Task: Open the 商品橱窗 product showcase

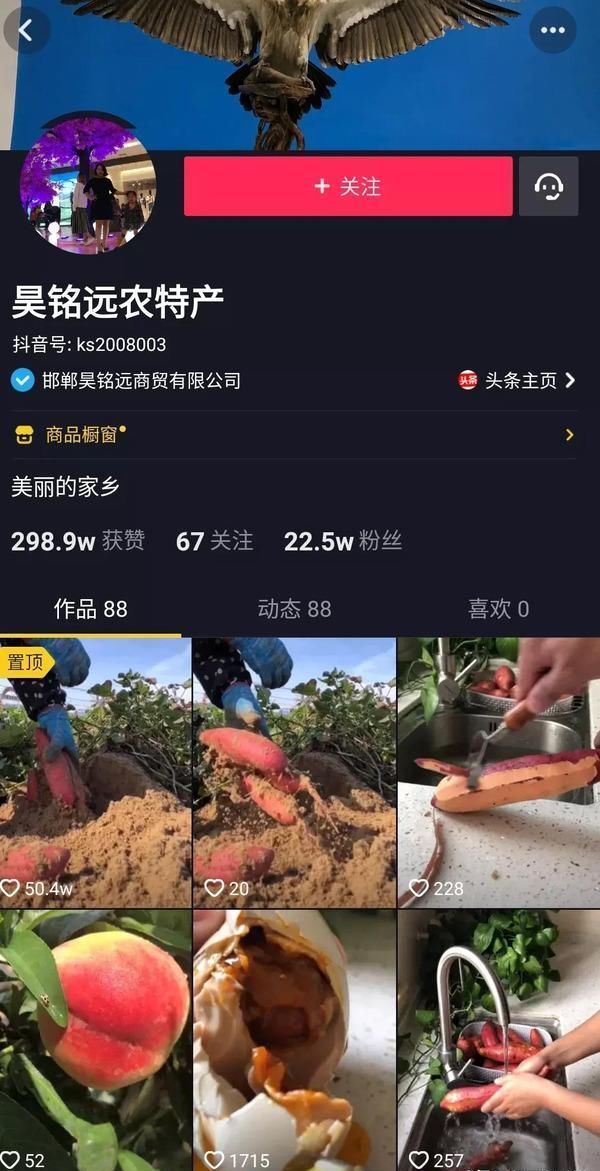Action: (83, 435)
